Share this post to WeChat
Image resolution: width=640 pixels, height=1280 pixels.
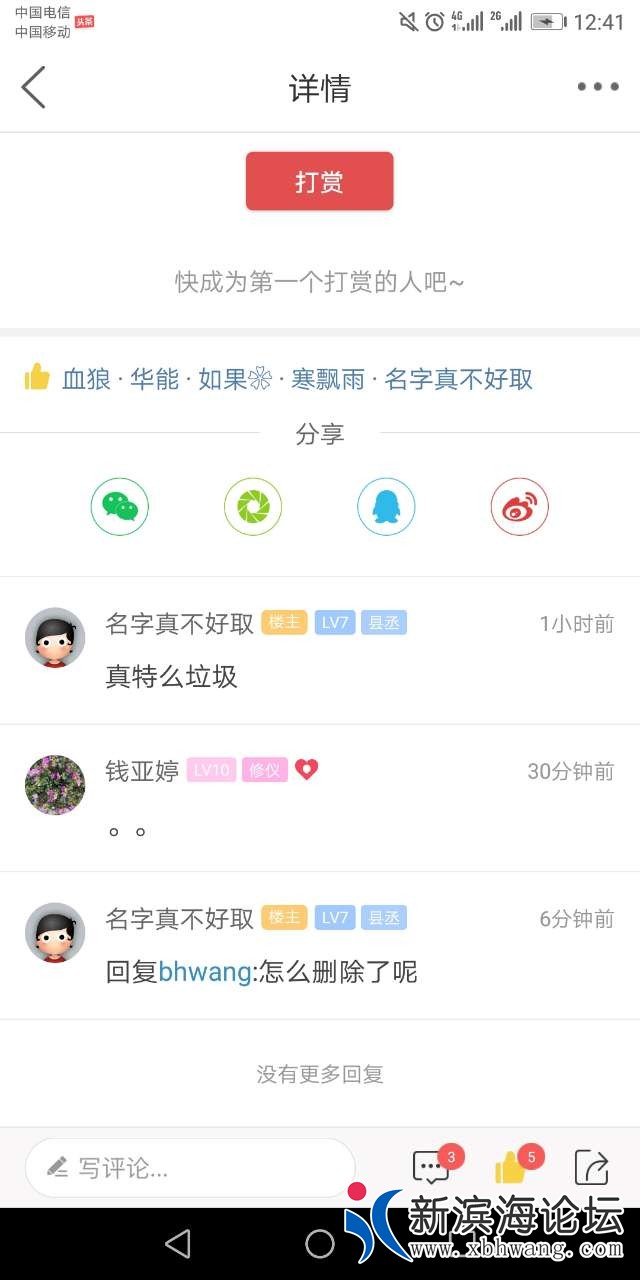click(x=120, y=507)
